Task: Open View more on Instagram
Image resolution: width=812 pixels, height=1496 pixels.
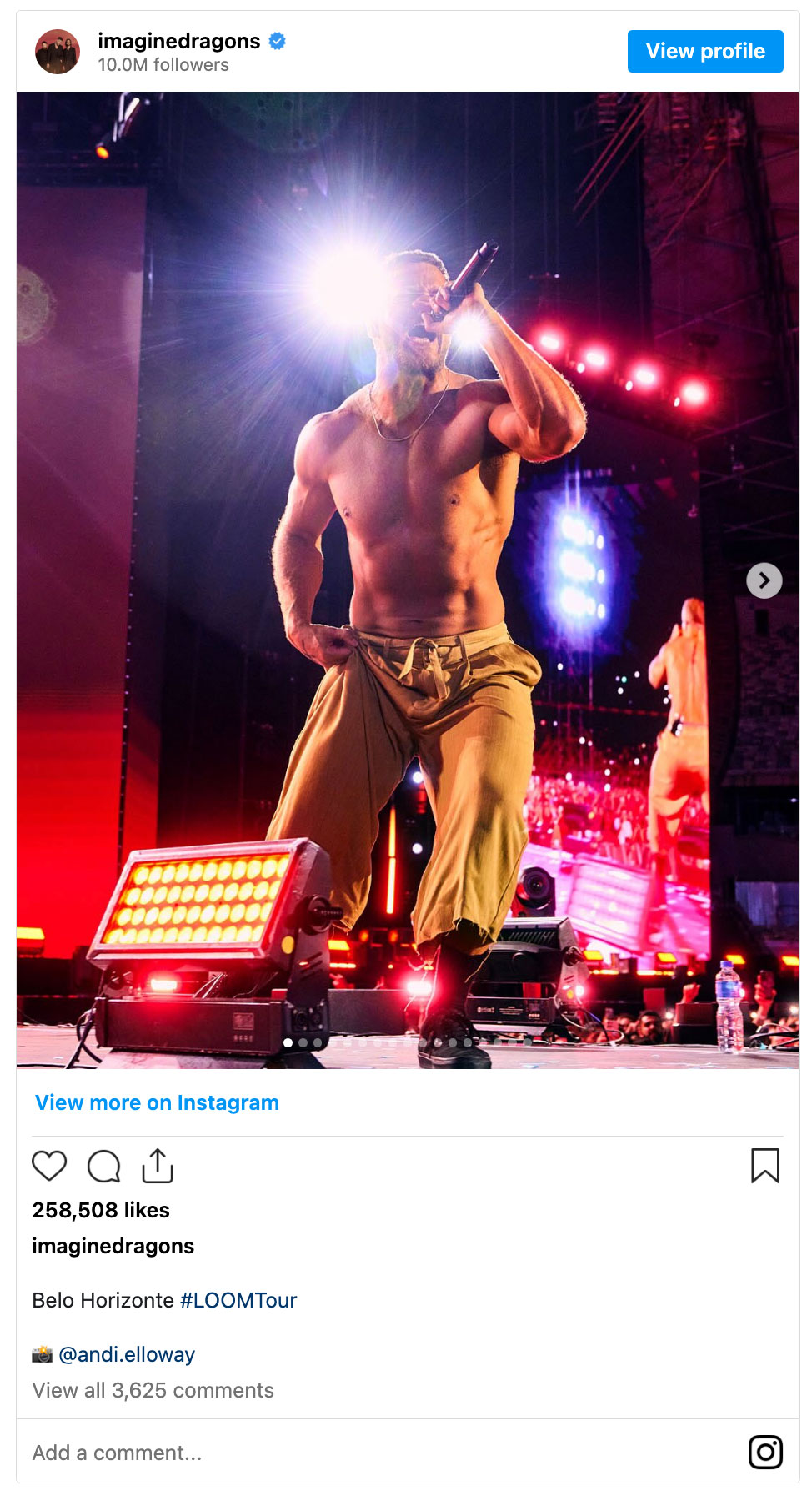Action: 156,1102
